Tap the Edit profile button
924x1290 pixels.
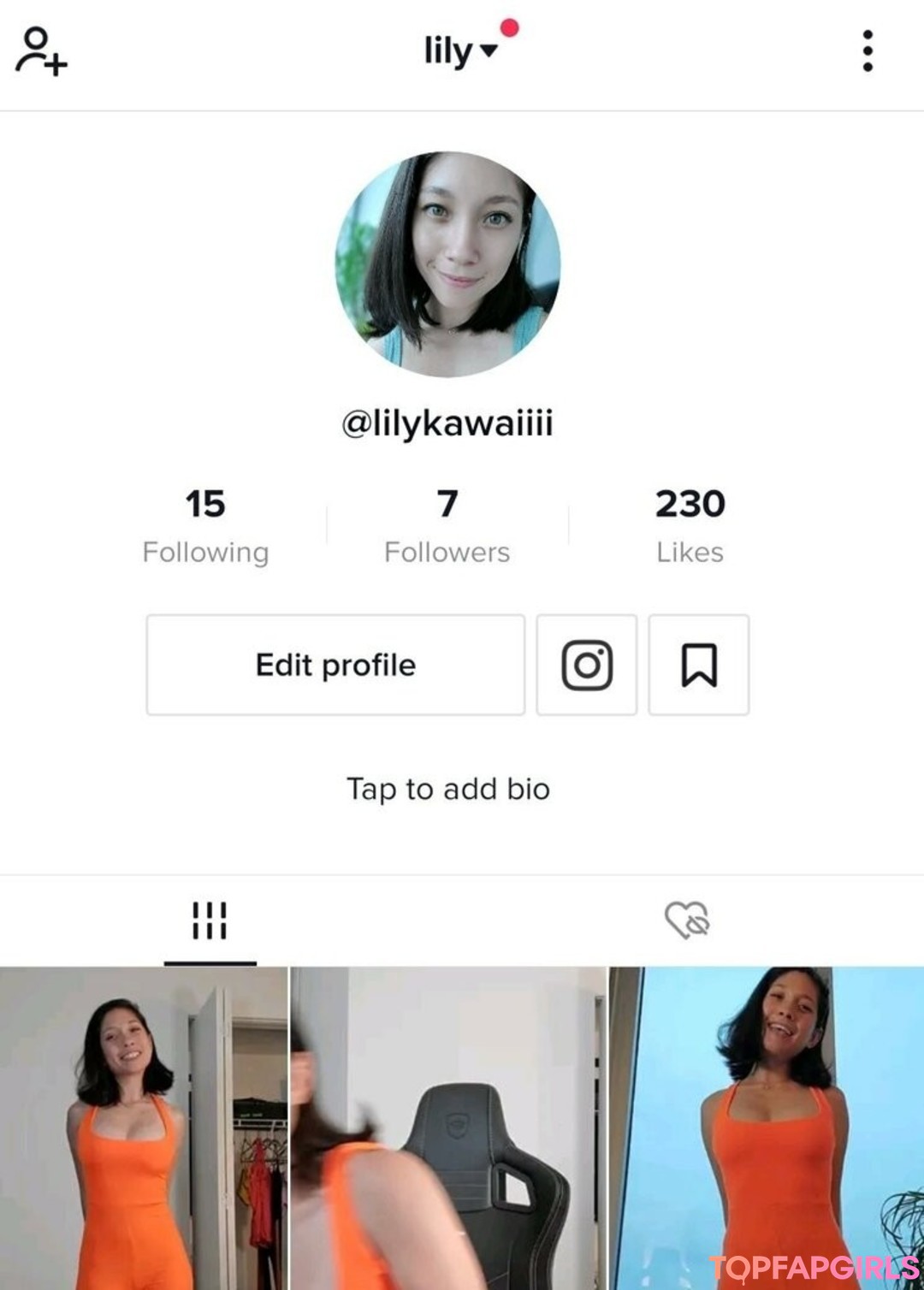(335, 665)
